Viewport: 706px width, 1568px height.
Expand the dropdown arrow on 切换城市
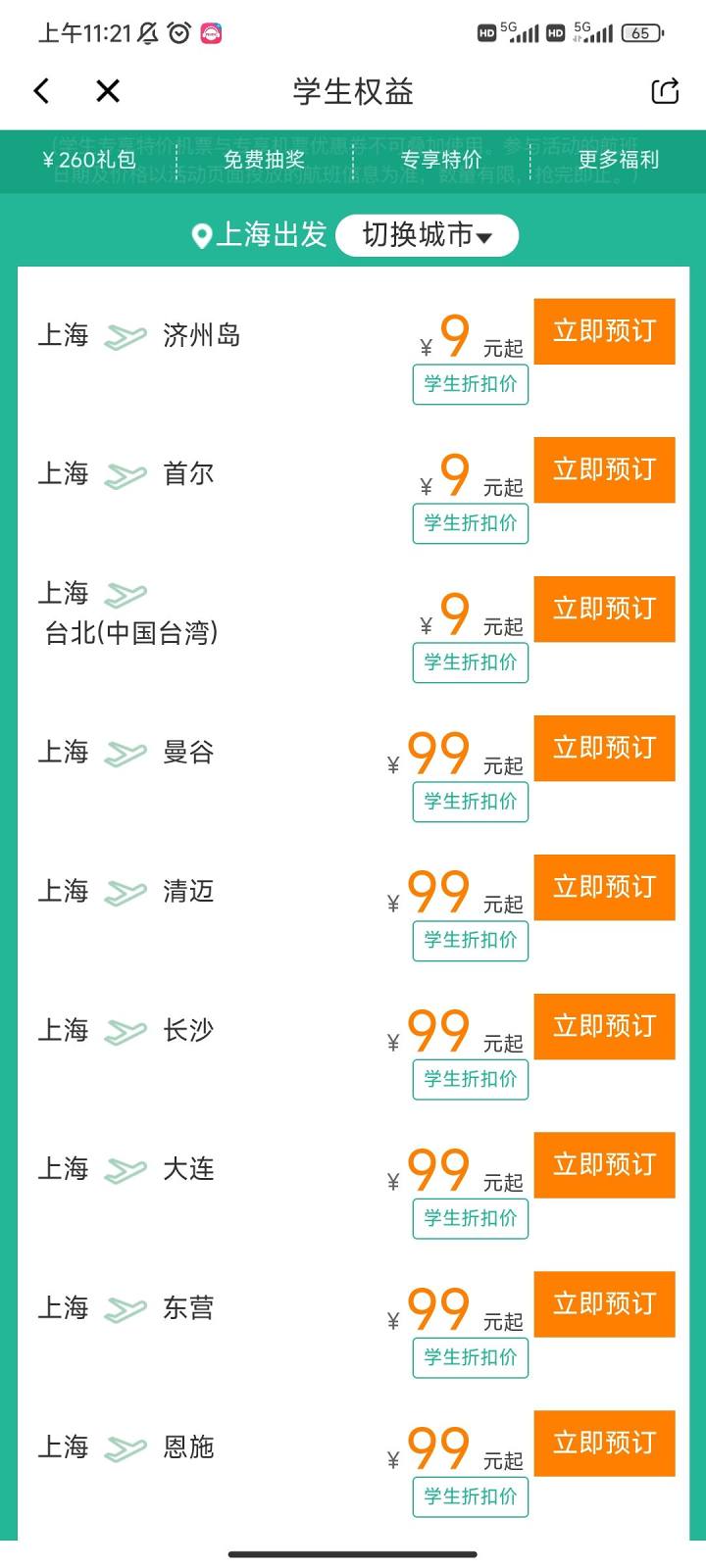point(487,236)
